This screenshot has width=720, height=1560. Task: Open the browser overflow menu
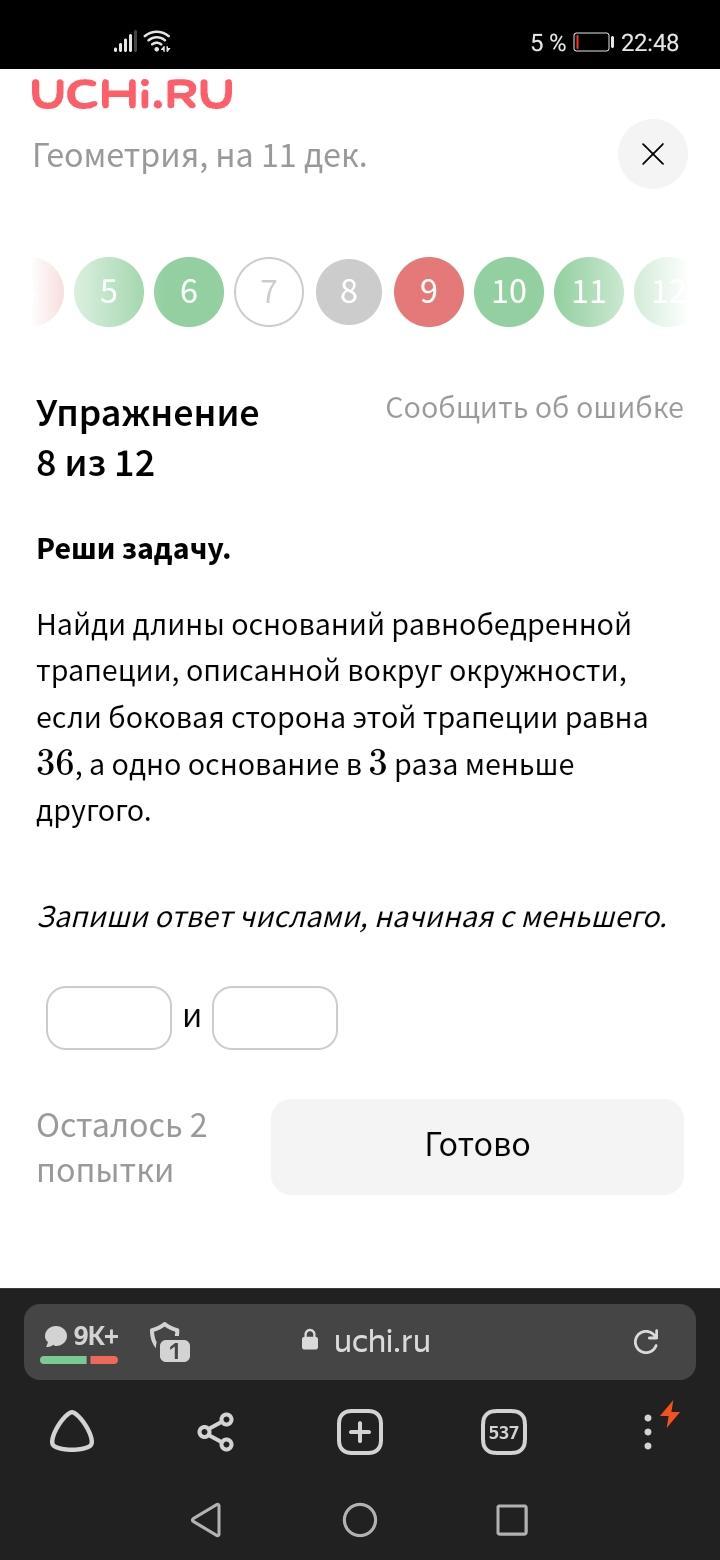coord(648,1432)
